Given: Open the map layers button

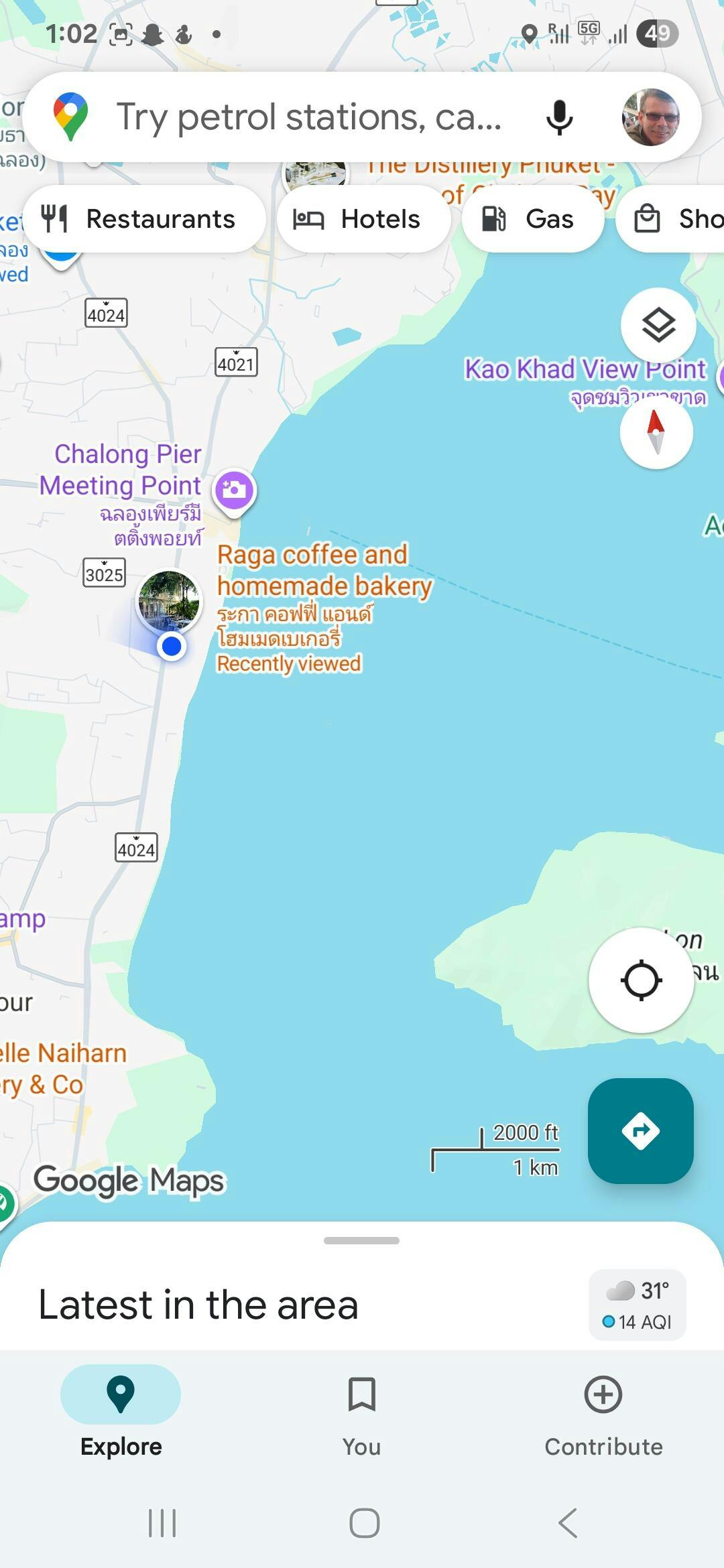Looking at the screenshot, I should pos(658,325).
